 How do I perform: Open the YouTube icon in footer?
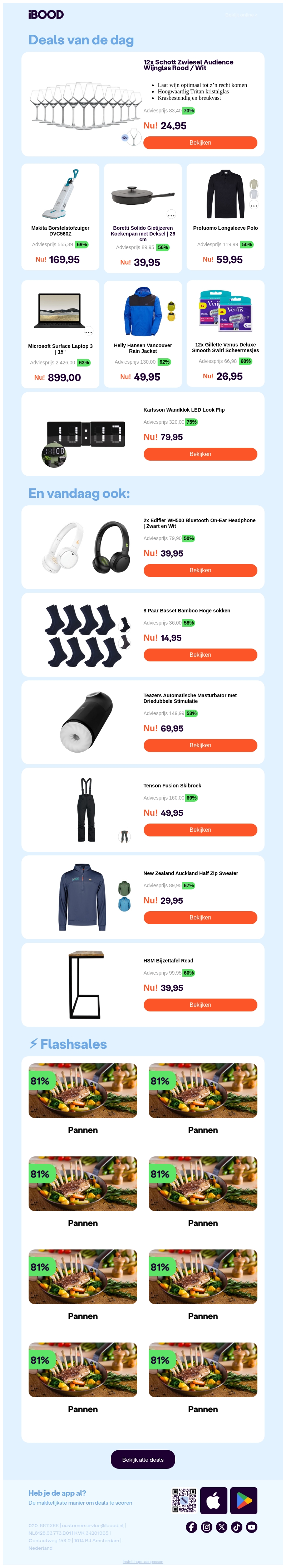pyautogui.click(x=251, y=1526)
